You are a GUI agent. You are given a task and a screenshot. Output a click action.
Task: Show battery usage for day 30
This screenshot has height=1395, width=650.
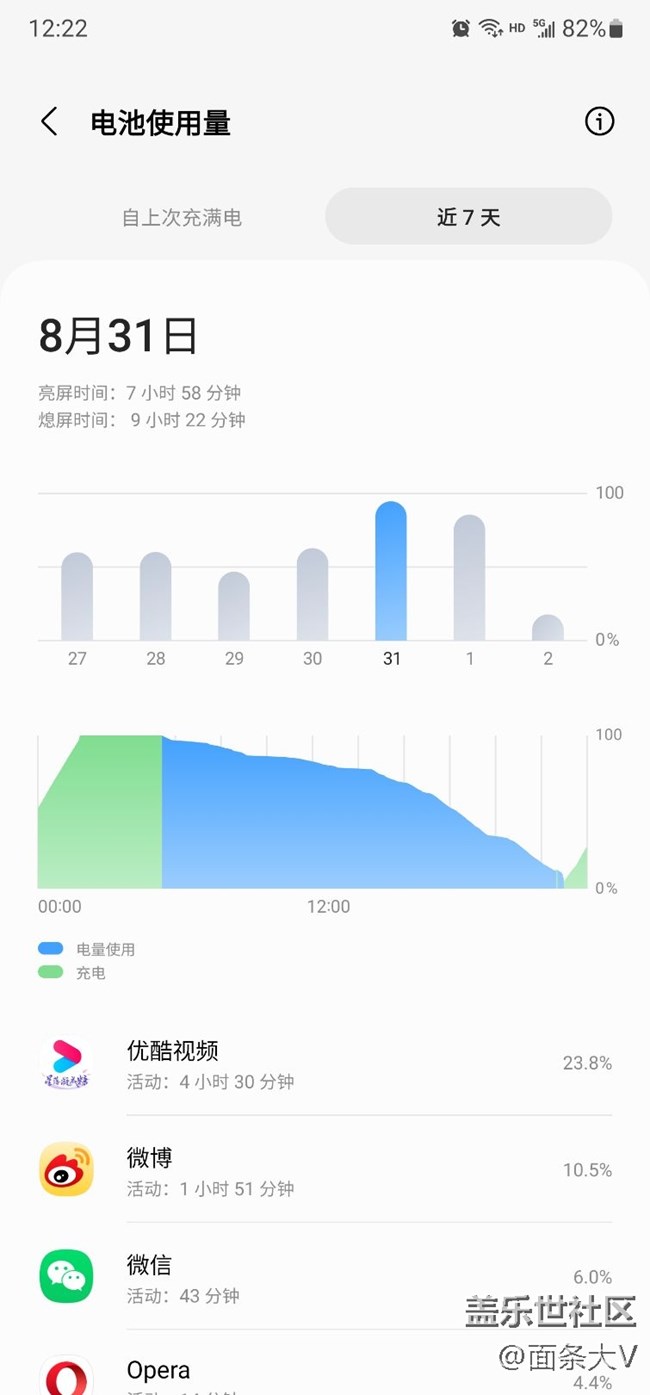point(312,595)
